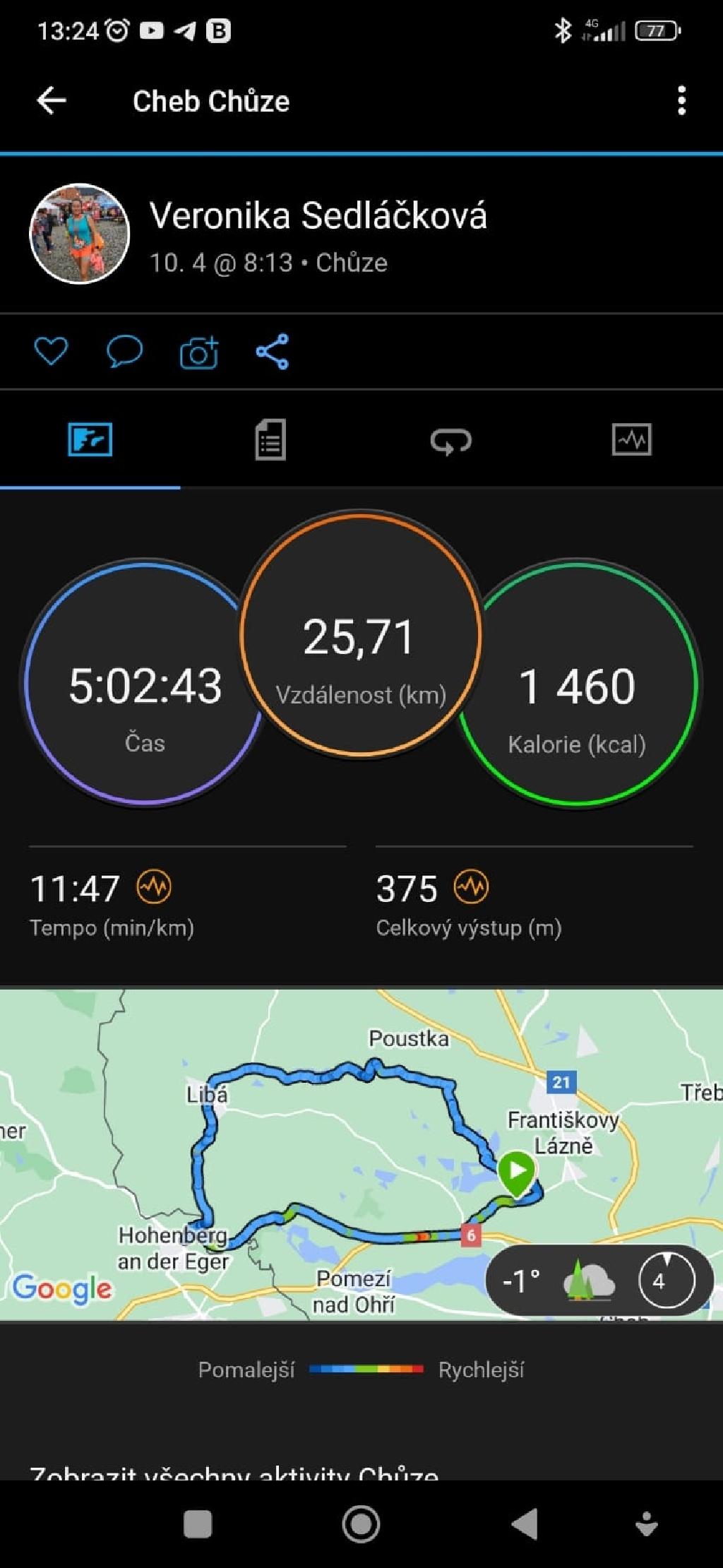723x1568 pixels.
Task: Add a photo to the activity
Action: click(x=199, y=352)
